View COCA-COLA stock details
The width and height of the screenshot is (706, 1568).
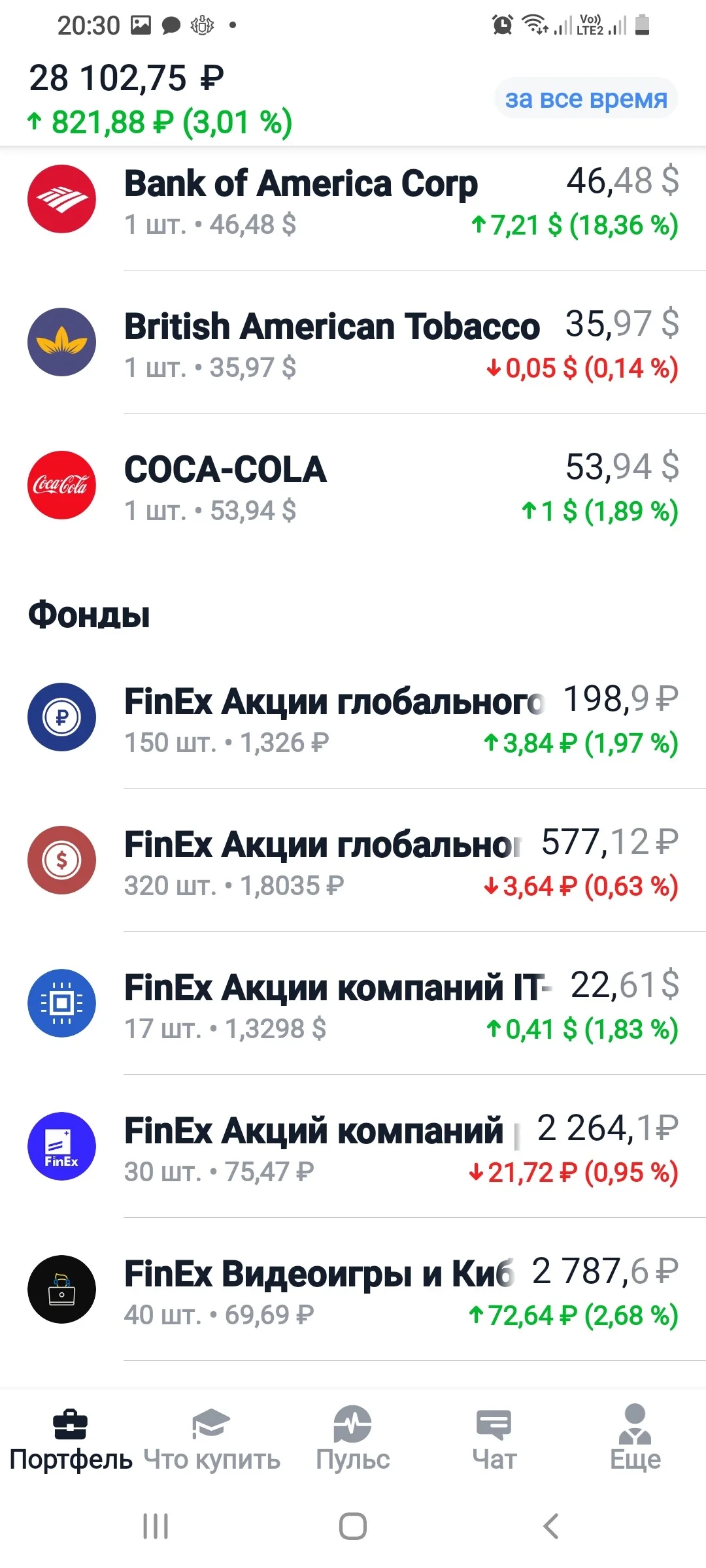(353, 485)
